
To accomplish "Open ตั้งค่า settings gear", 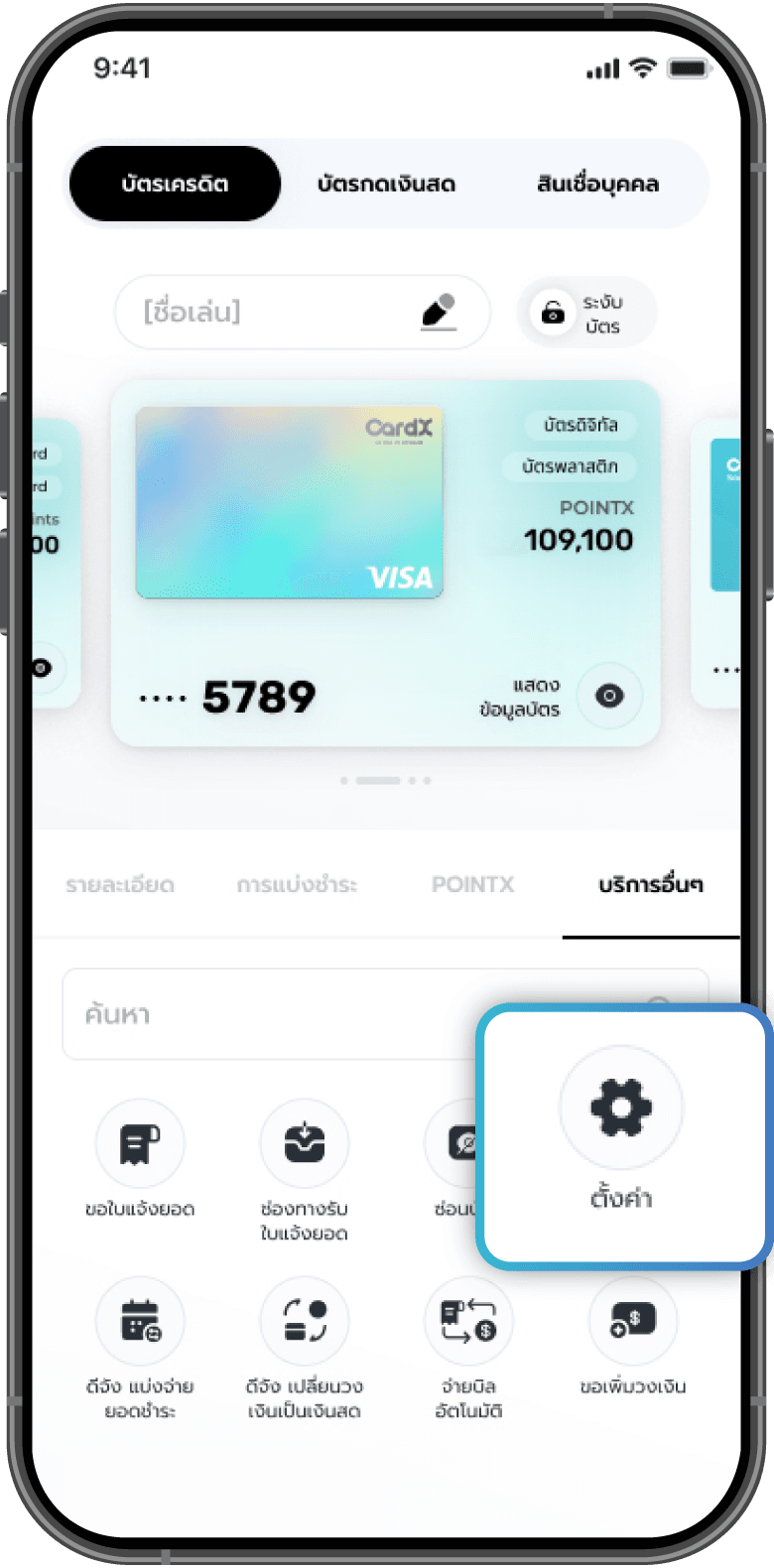I will coord(621,1107).
